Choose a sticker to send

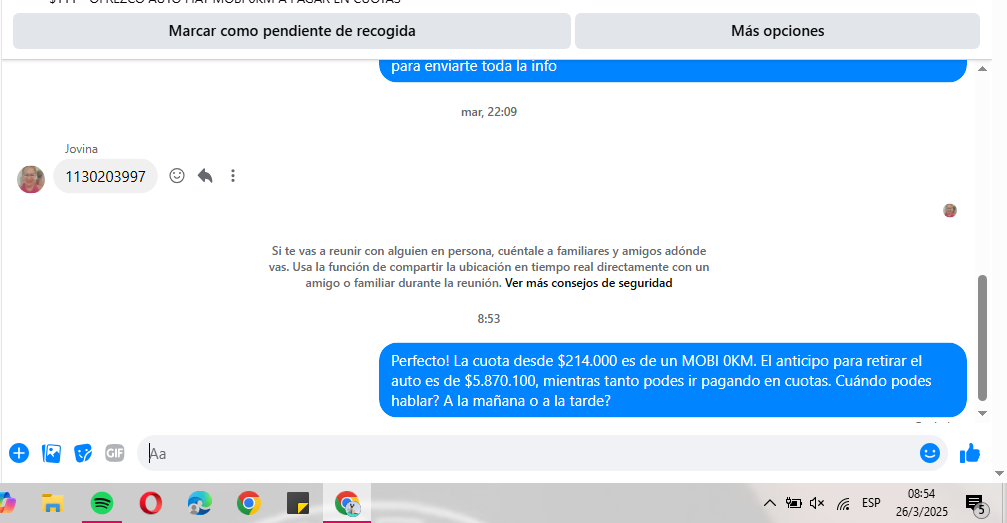pyautogui.click(x=83, y=453)
